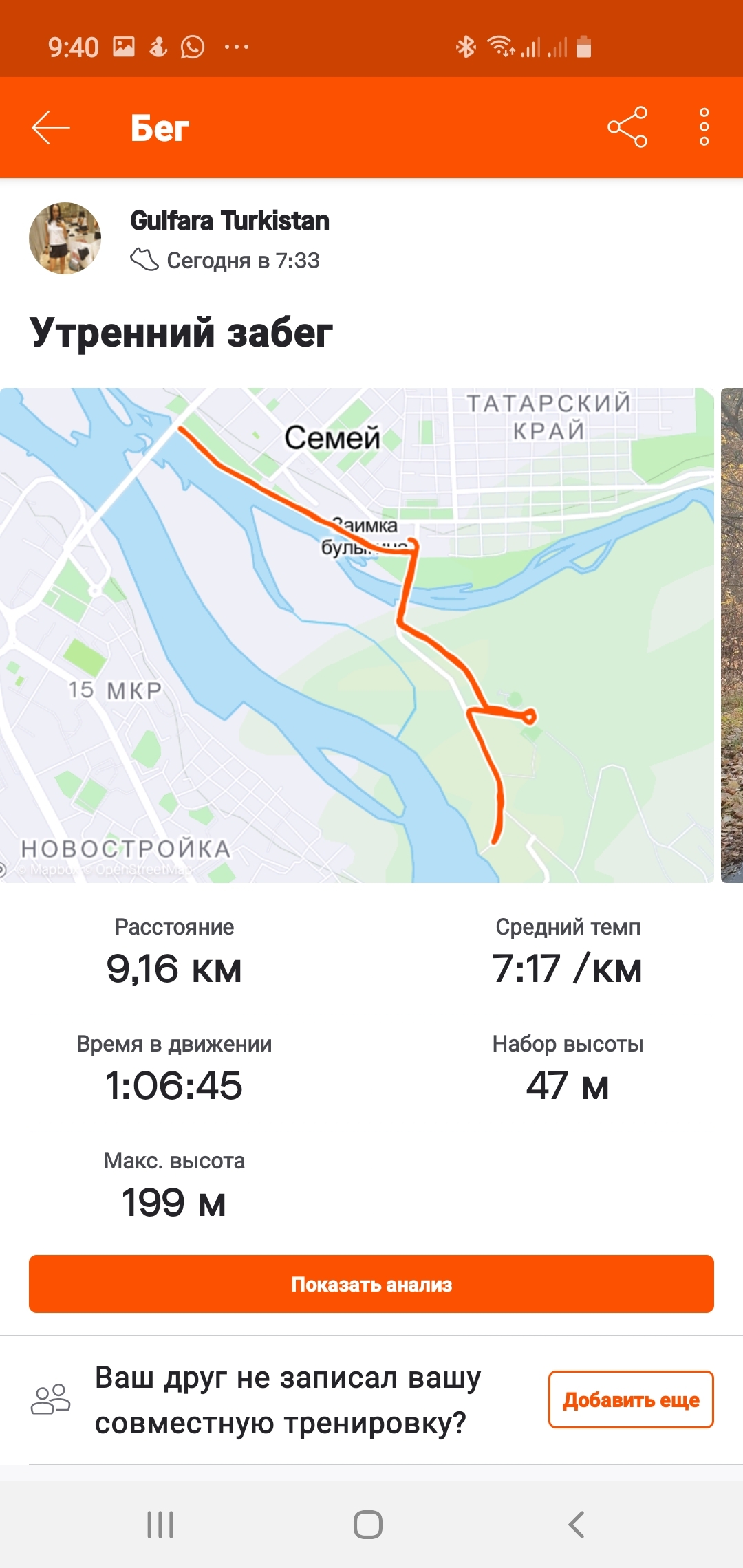The width and height of the screenshot is (743, 1568).
Task: View the activity photo beside the map
Action: (732, 635)
